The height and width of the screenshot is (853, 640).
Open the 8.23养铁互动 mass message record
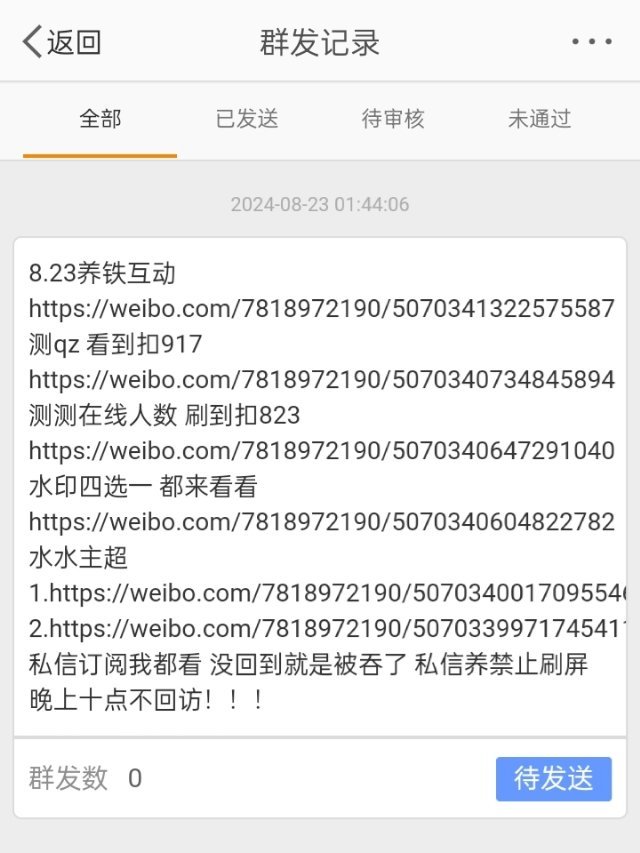(x=320, y=487)
